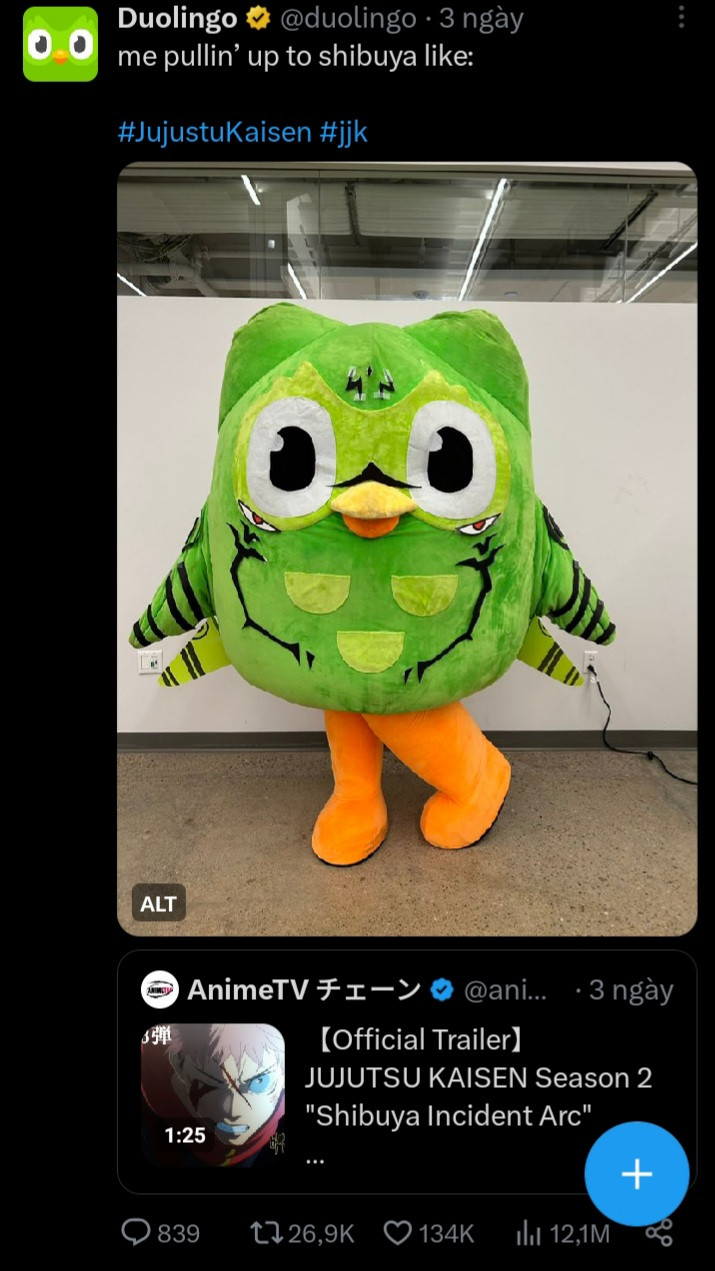Open the Duolingo account name
715x1271 pixels.
tap(178, 17)
